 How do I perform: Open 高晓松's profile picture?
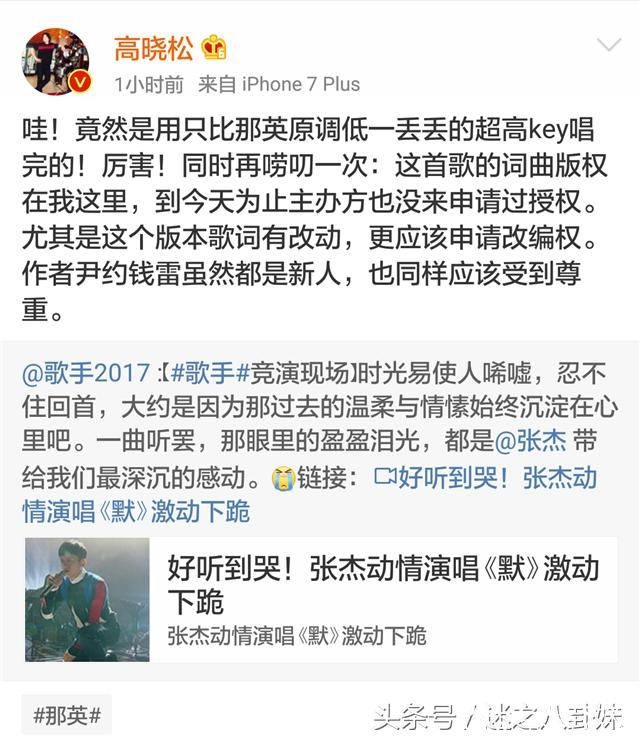[55, 62]
